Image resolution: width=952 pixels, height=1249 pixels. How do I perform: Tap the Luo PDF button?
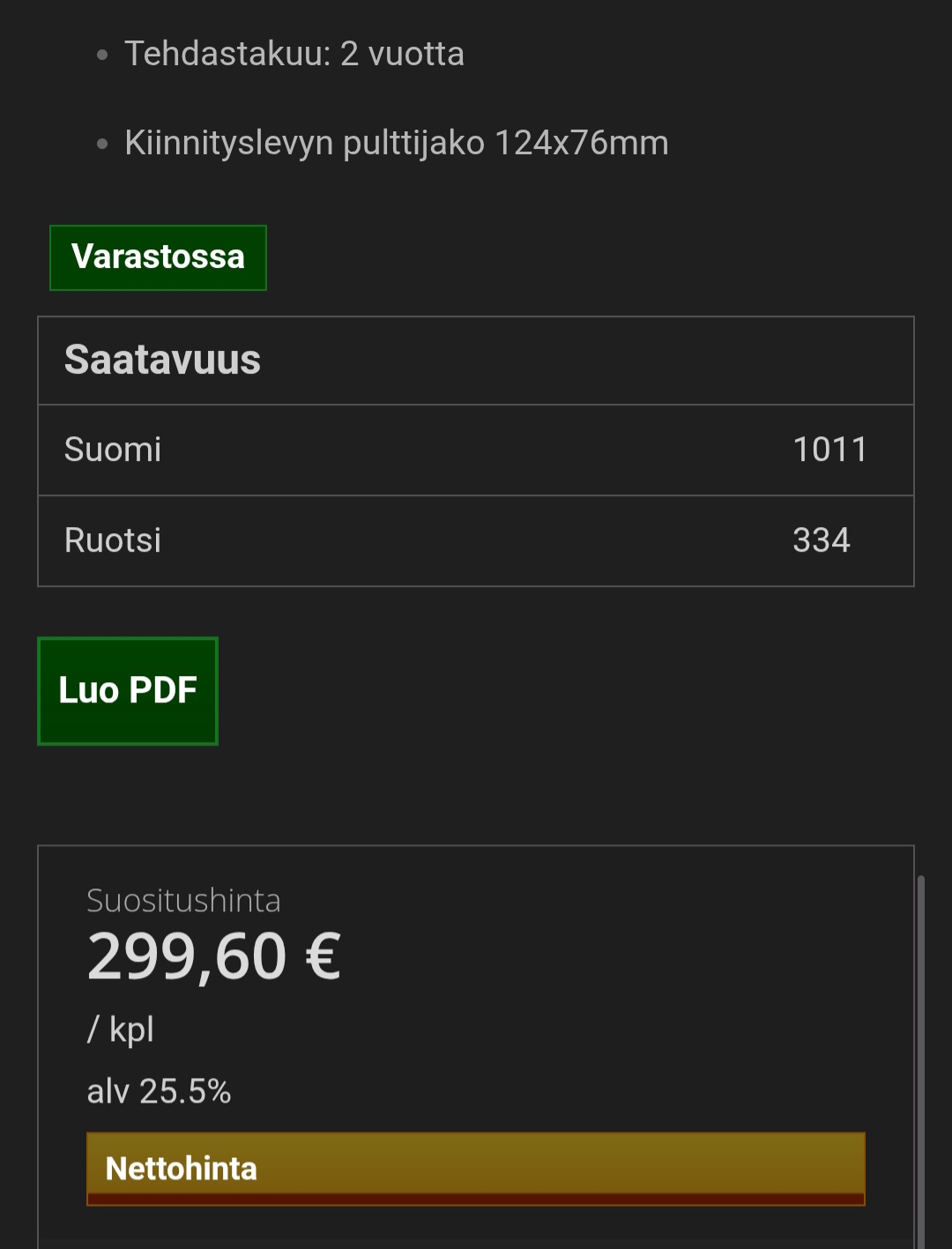pos(128,691)
